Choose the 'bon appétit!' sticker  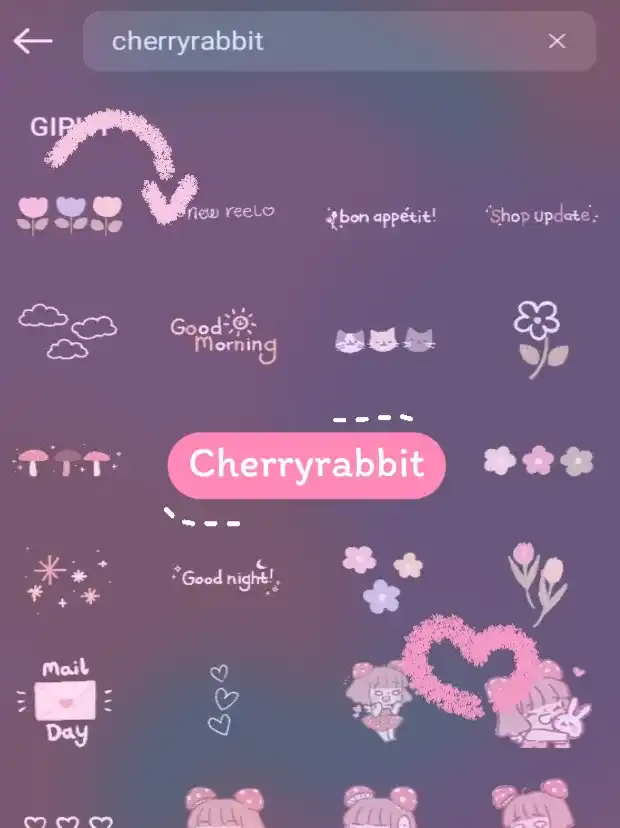pos(382,217)
